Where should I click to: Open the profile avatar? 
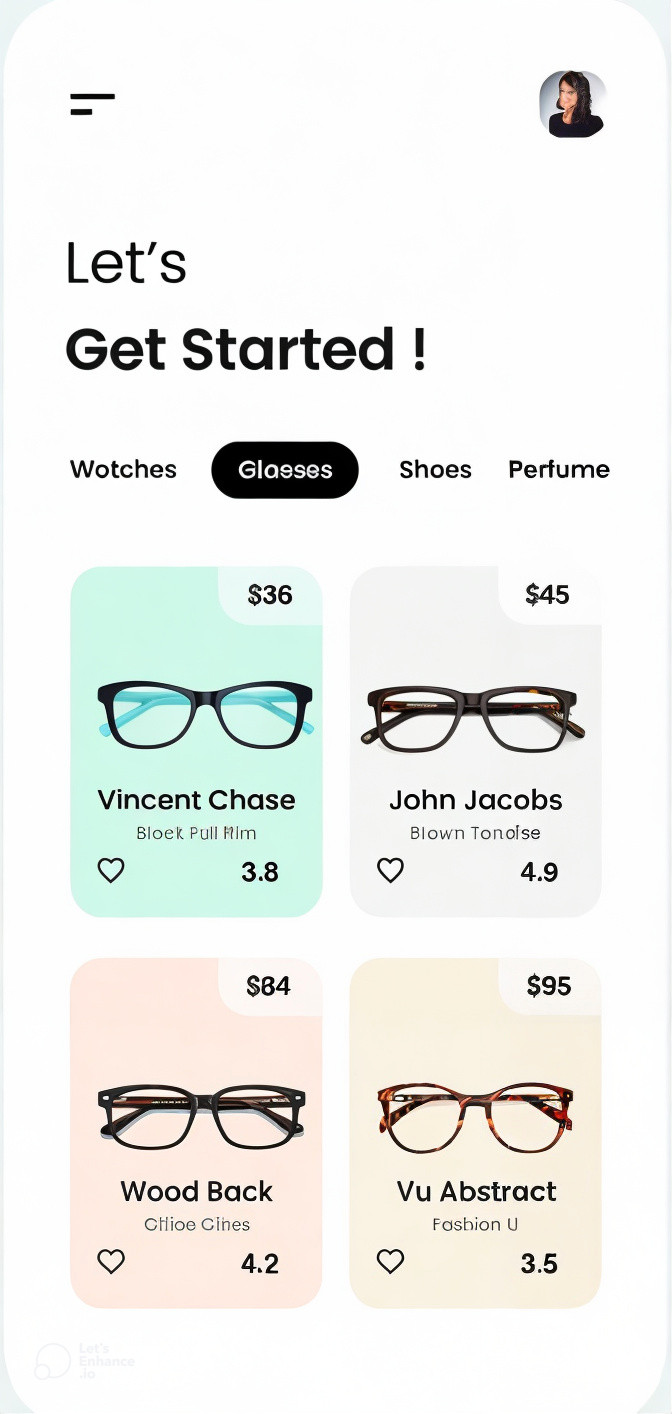pyautogui.click(x=573, y=104)
